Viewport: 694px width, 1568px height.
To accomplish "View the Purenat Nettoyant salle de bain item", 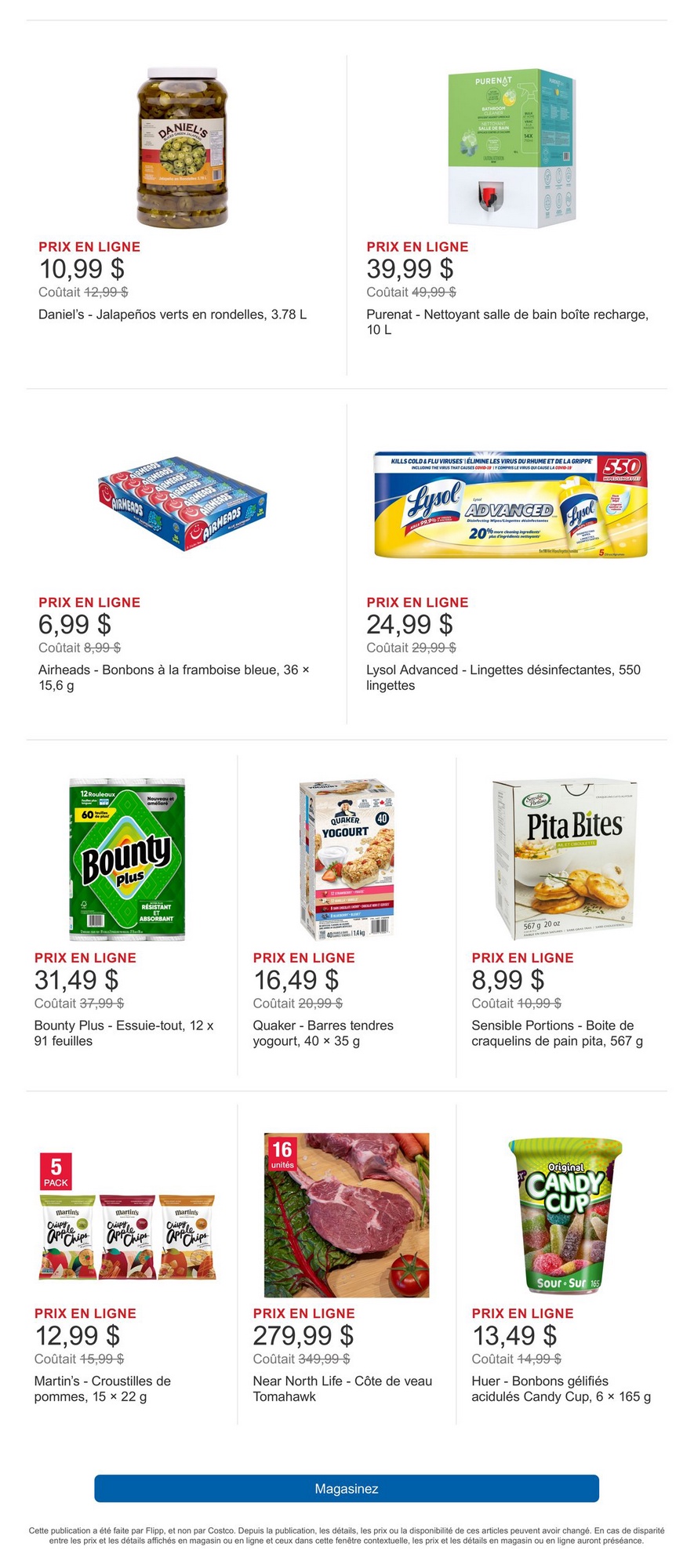I will tap(511, 149).
